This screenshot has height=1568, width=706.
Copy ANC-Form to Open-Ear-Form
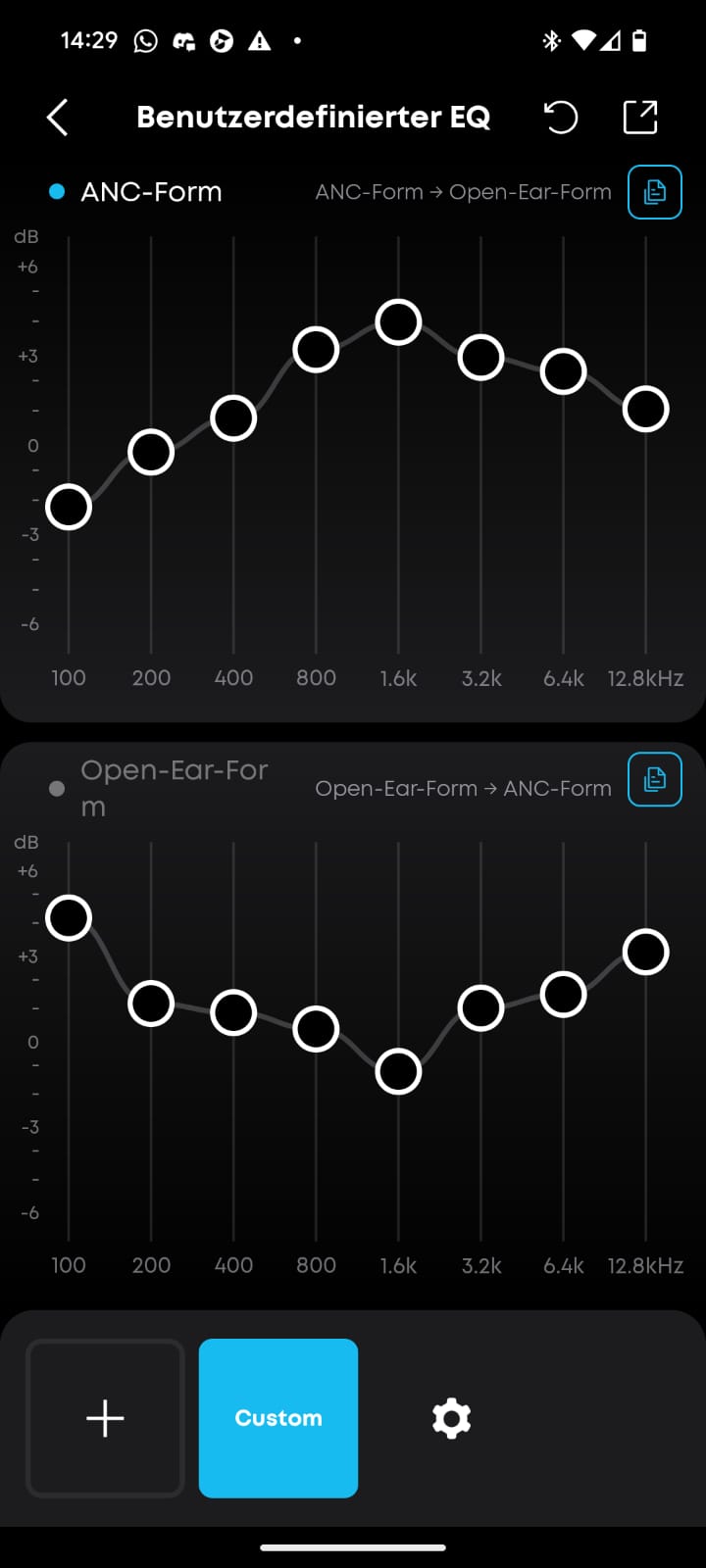654,192
